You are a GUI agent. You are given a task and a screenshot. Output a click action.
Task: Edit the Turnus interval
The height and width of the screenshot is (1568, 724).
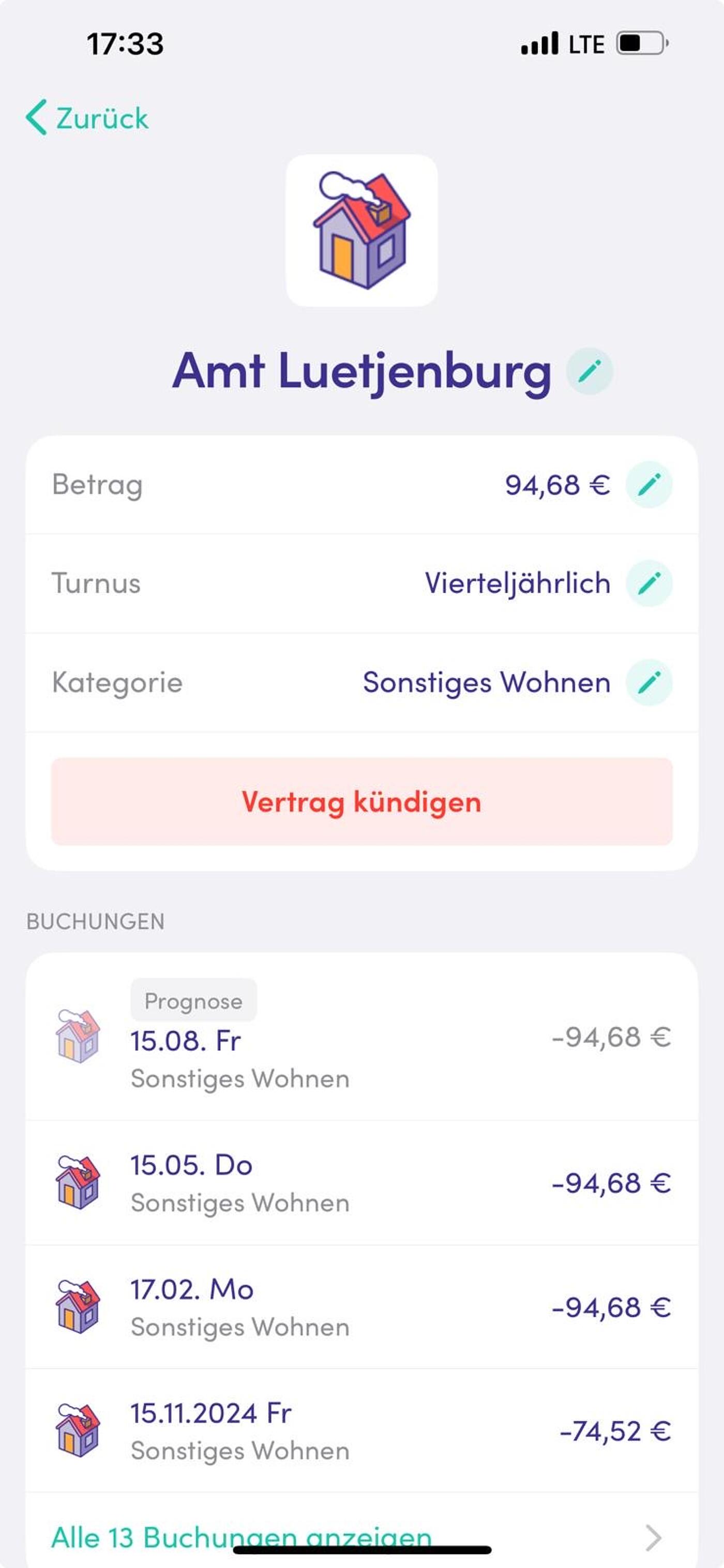click(x=649, y=583)
